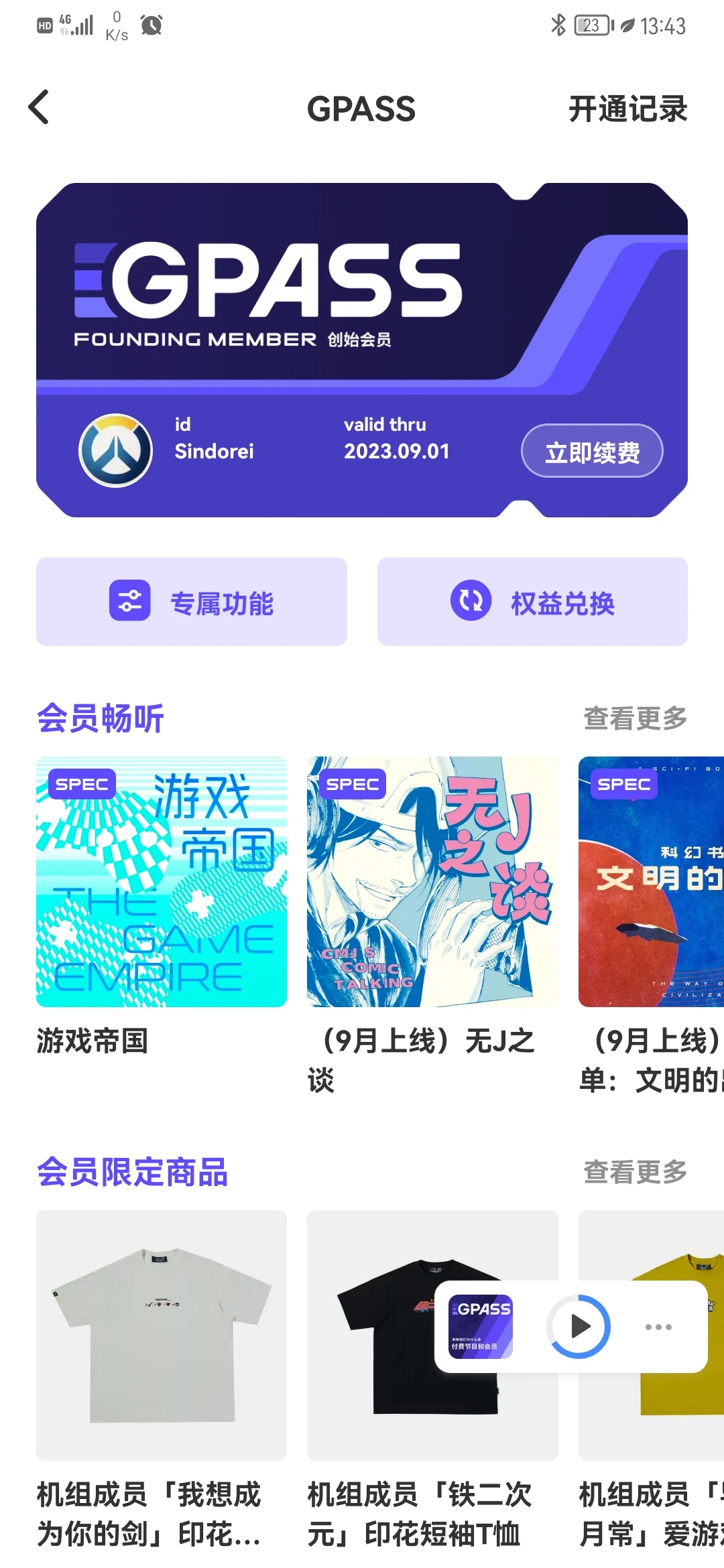Tap the SPEC badge on 无J之谈 cover
This screenshot has height=1568, width=724.
[353, 783]
